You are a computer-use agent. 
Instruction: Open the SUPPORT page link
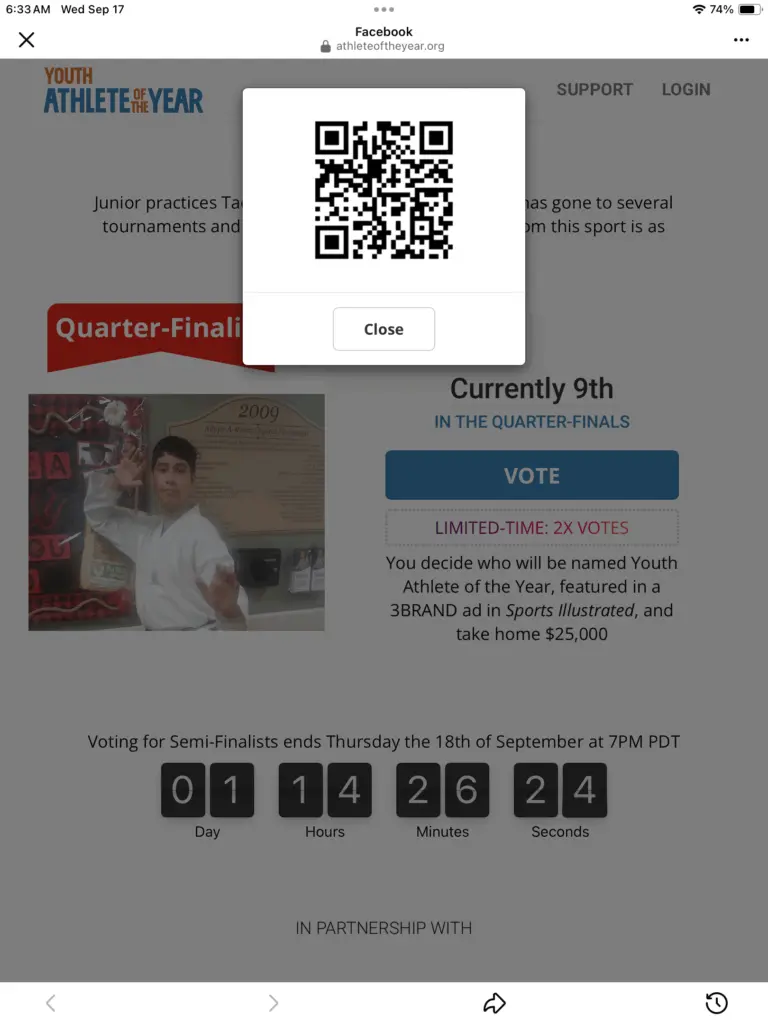[x=594, y=89]
